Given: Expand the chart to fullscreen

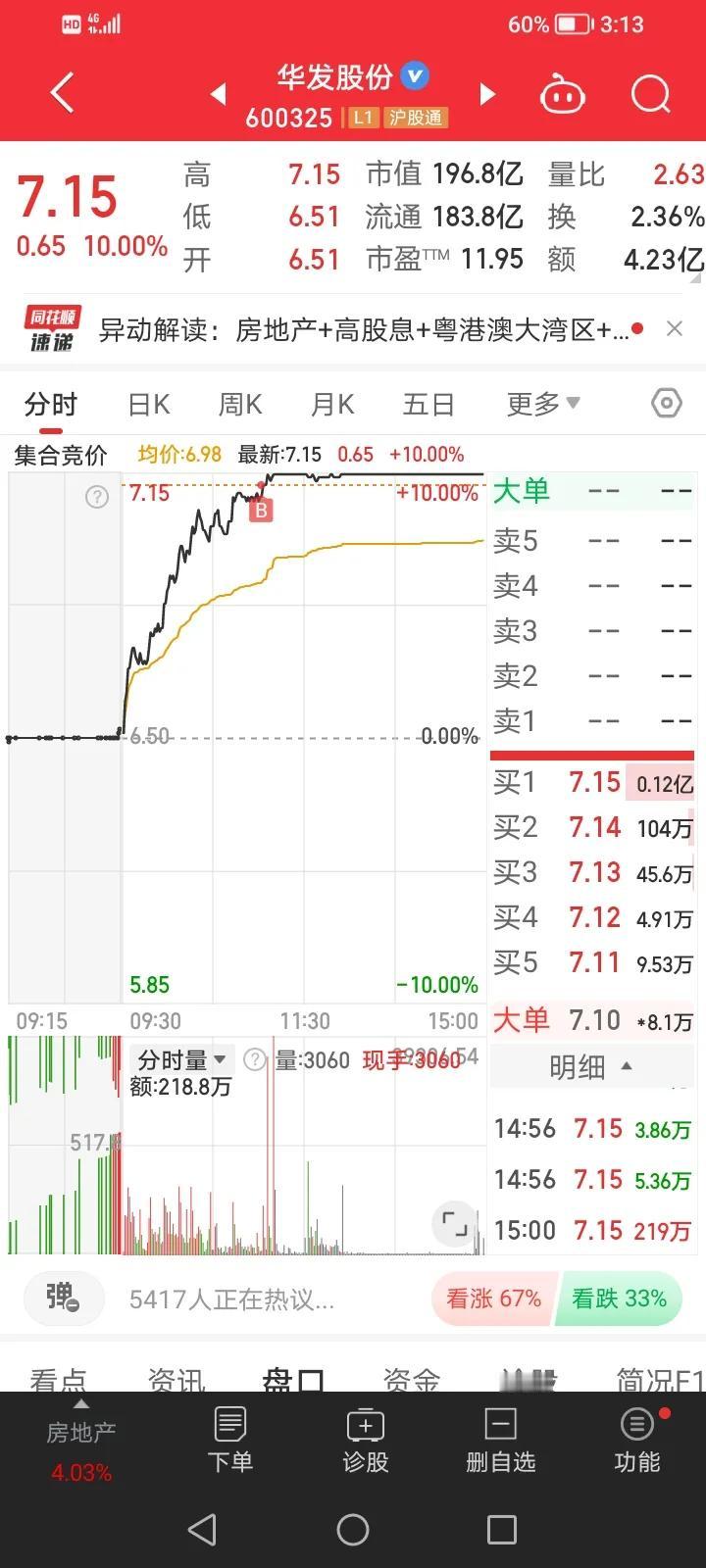Looking at the screenshot, I should [x=454, y=1223].
